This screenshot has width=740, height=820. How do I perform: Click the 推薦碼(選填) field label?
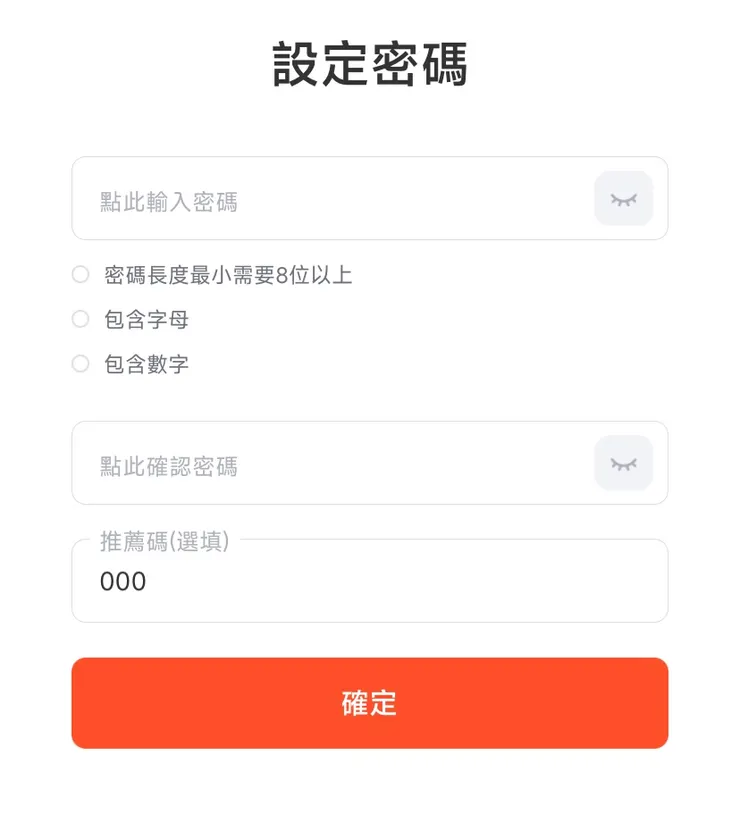pos(167,543)
